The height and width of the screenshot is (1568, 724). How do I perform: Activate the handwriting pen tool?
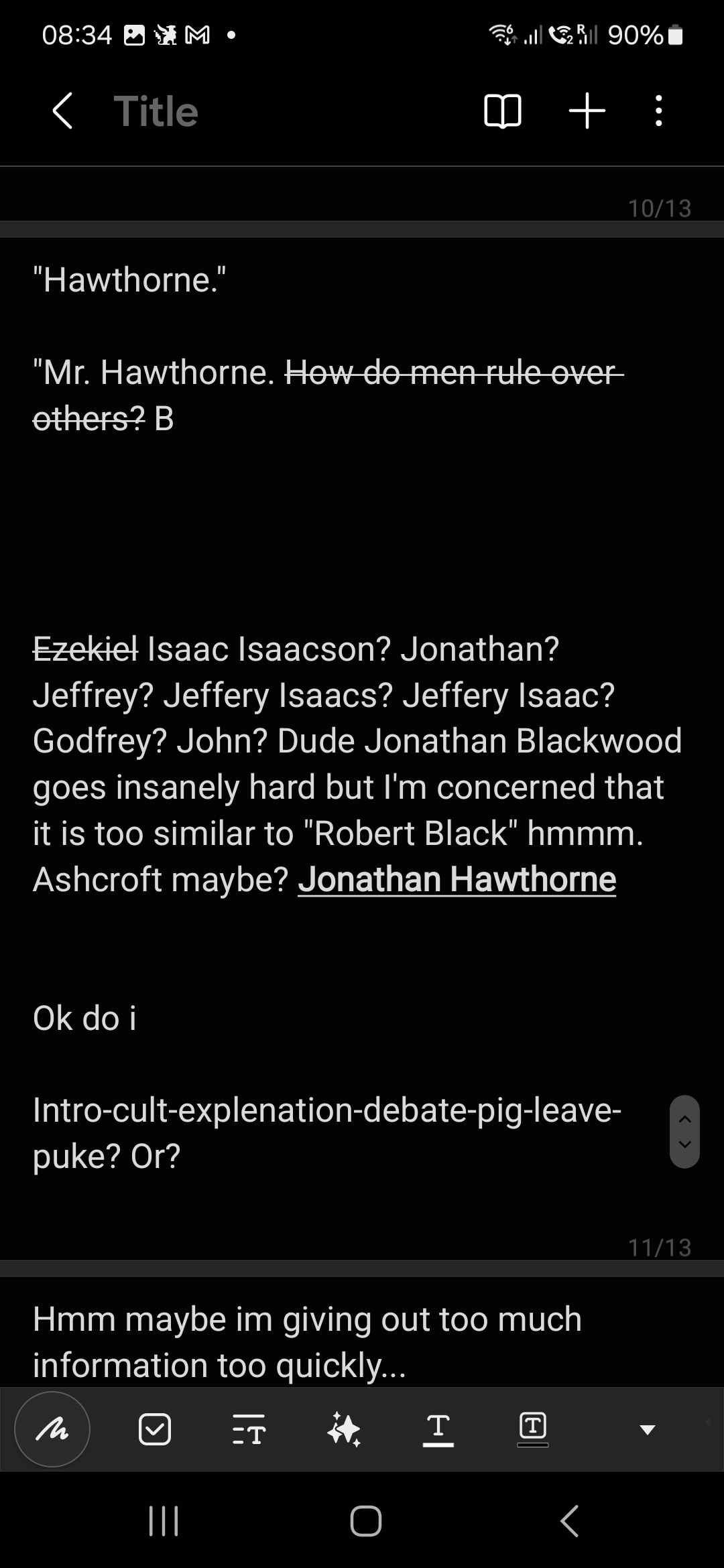coord(52,1429)
